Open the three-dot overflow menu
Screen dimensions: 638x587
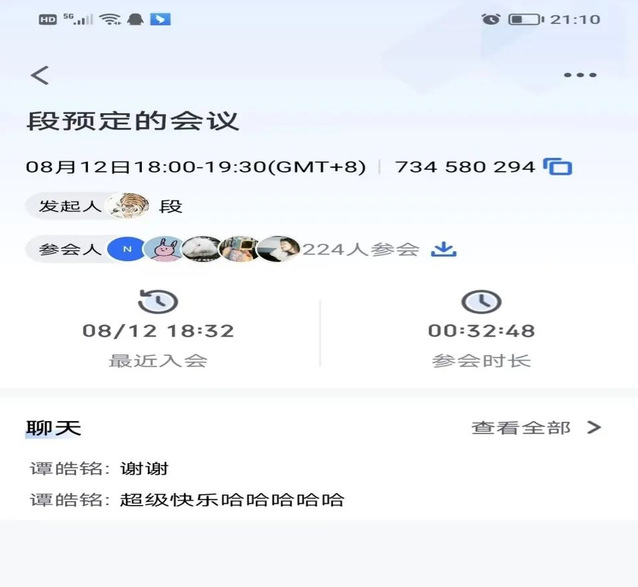click(579, 75)
